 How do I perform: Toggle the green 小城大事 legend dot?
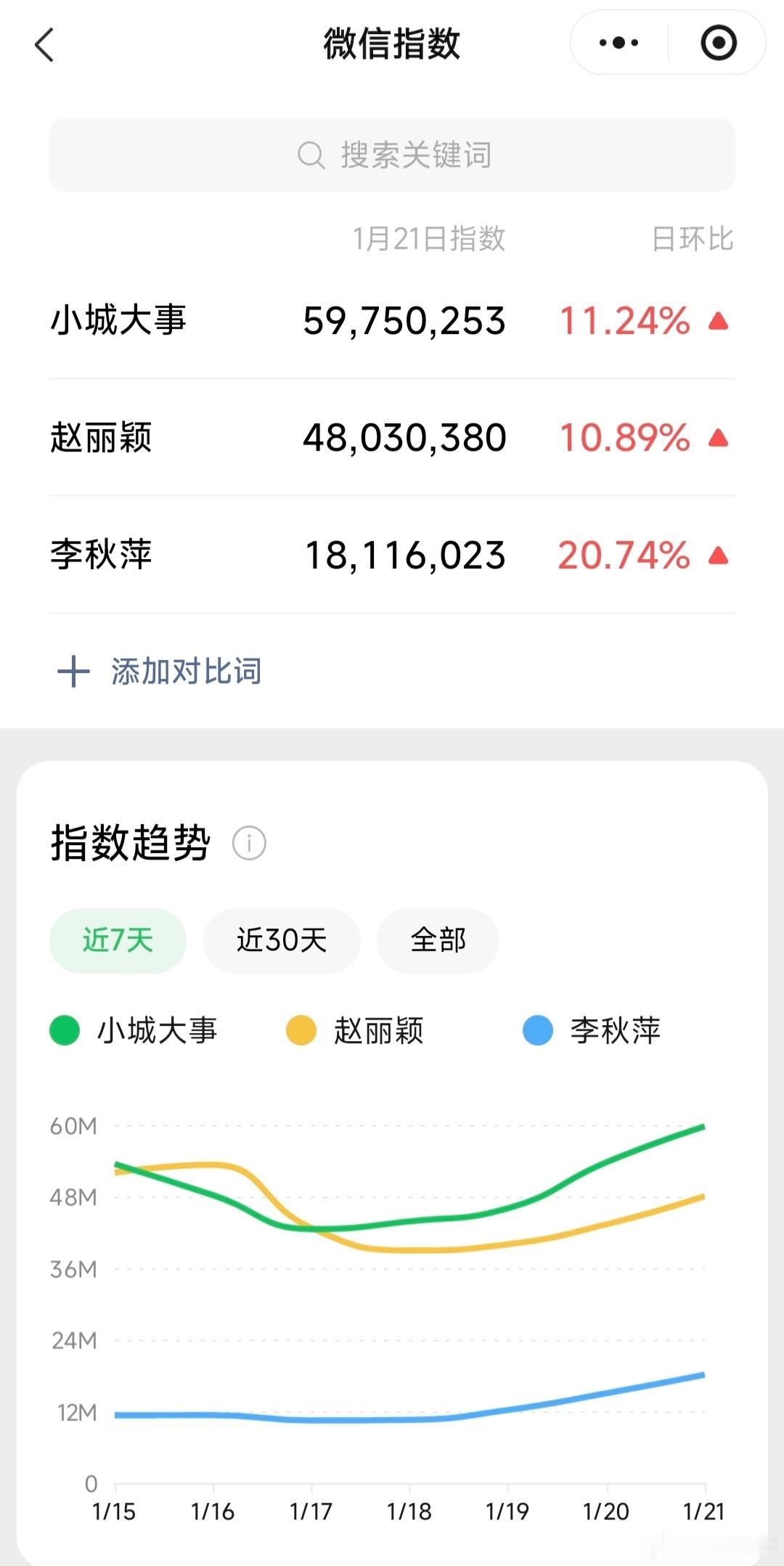(64, 1031)
